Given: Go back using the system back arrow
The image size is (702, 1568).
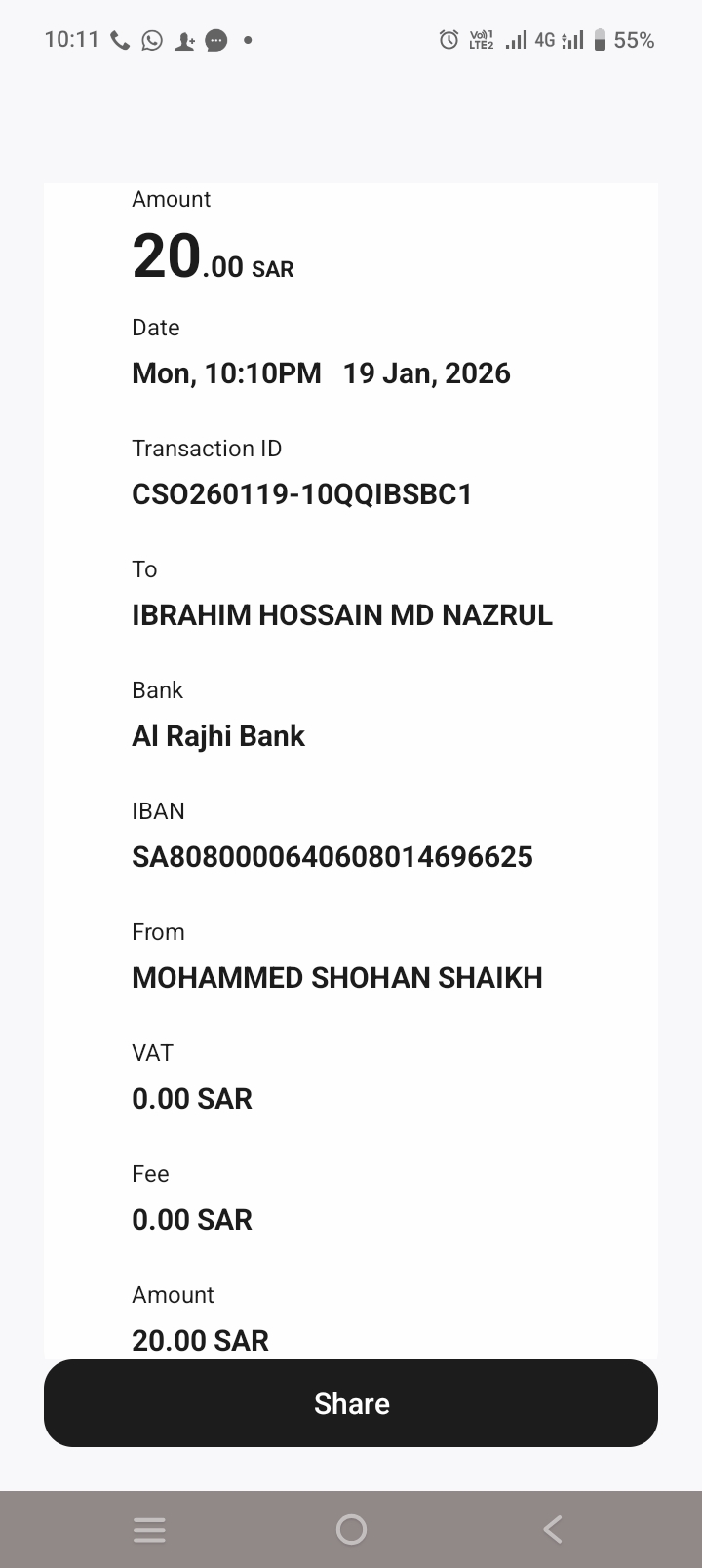Looking at the screenshot, I should (x=553, y=1529).
